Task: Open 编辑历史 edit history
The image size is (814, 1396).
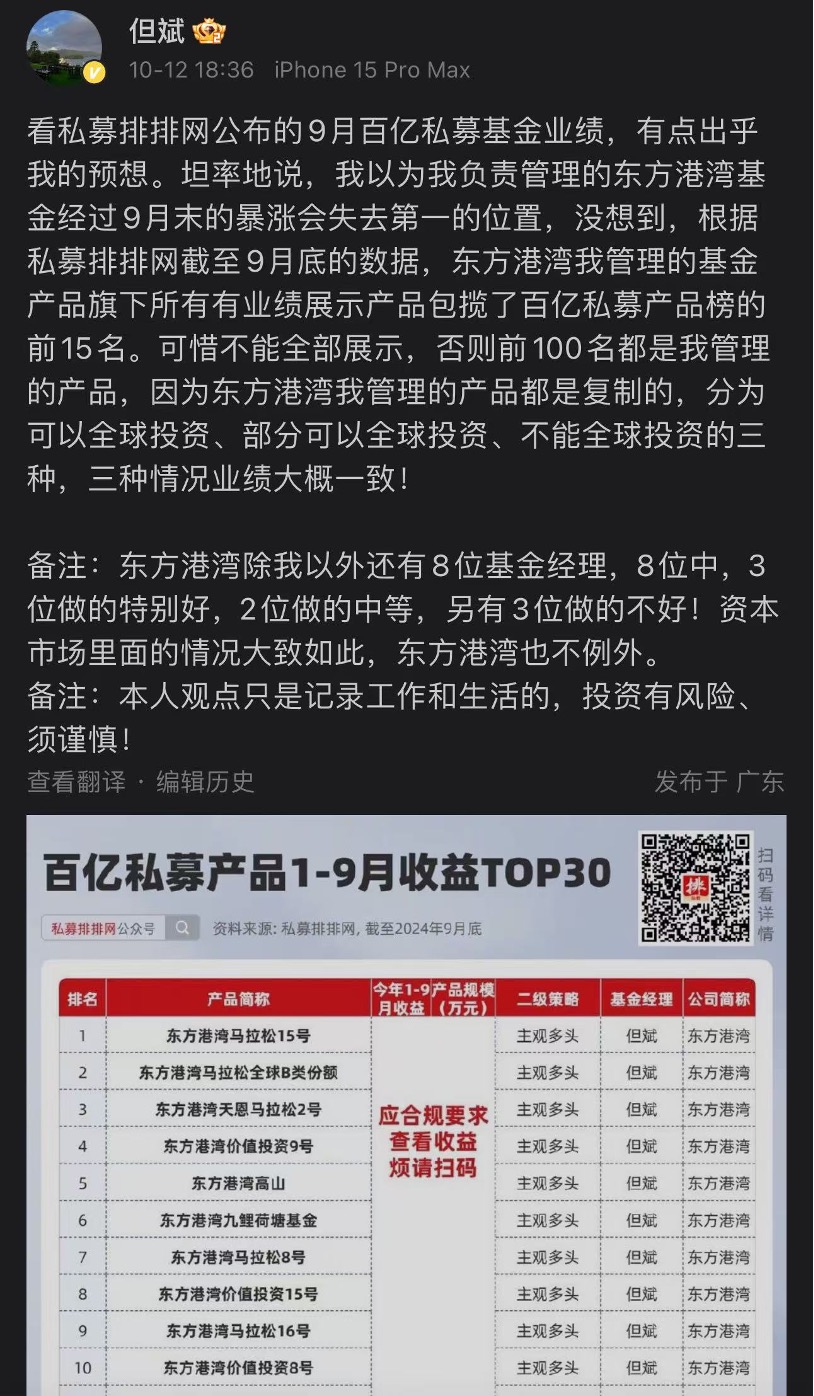Action: [205, 781]
